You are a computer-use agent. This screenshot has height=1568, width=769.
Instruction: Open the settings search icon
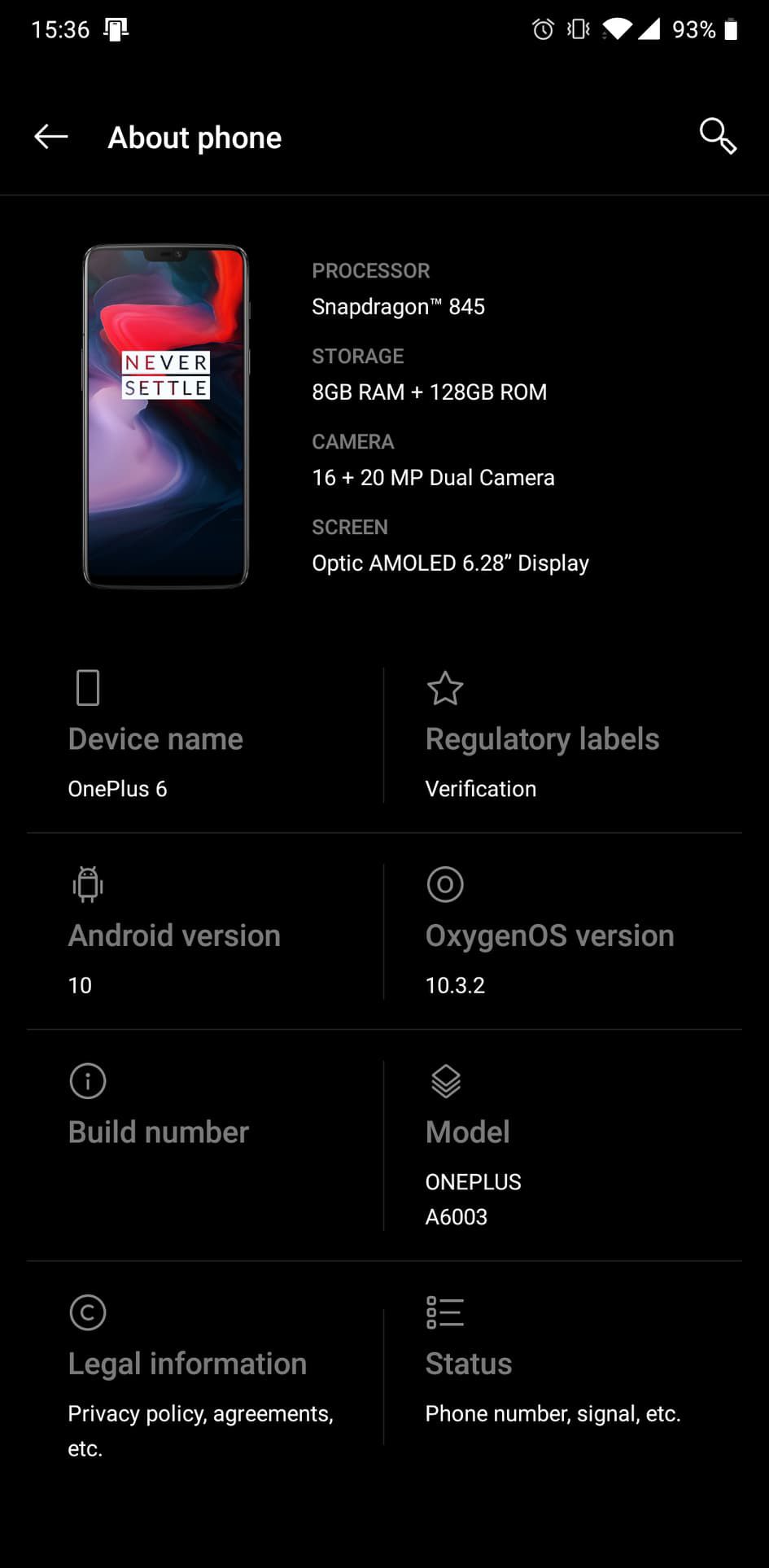tap(717, 136)
